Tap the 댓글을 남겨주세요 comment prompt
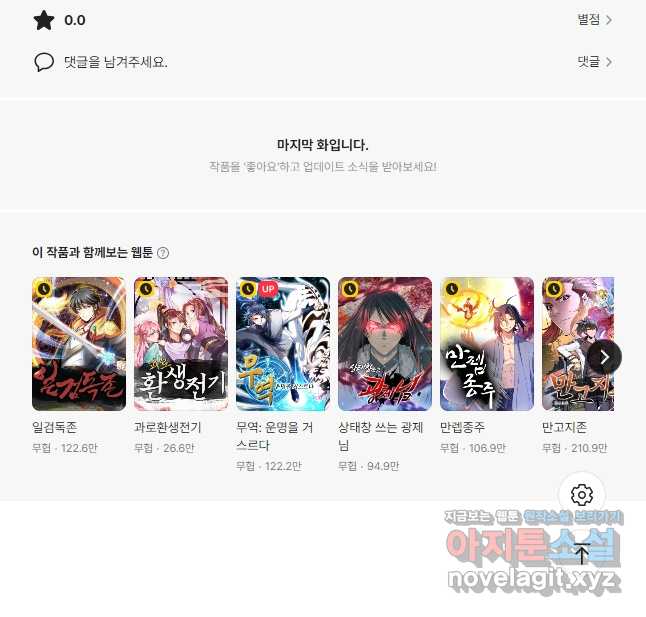The height and width of the screenshot is (617, 646). [115, 62]
